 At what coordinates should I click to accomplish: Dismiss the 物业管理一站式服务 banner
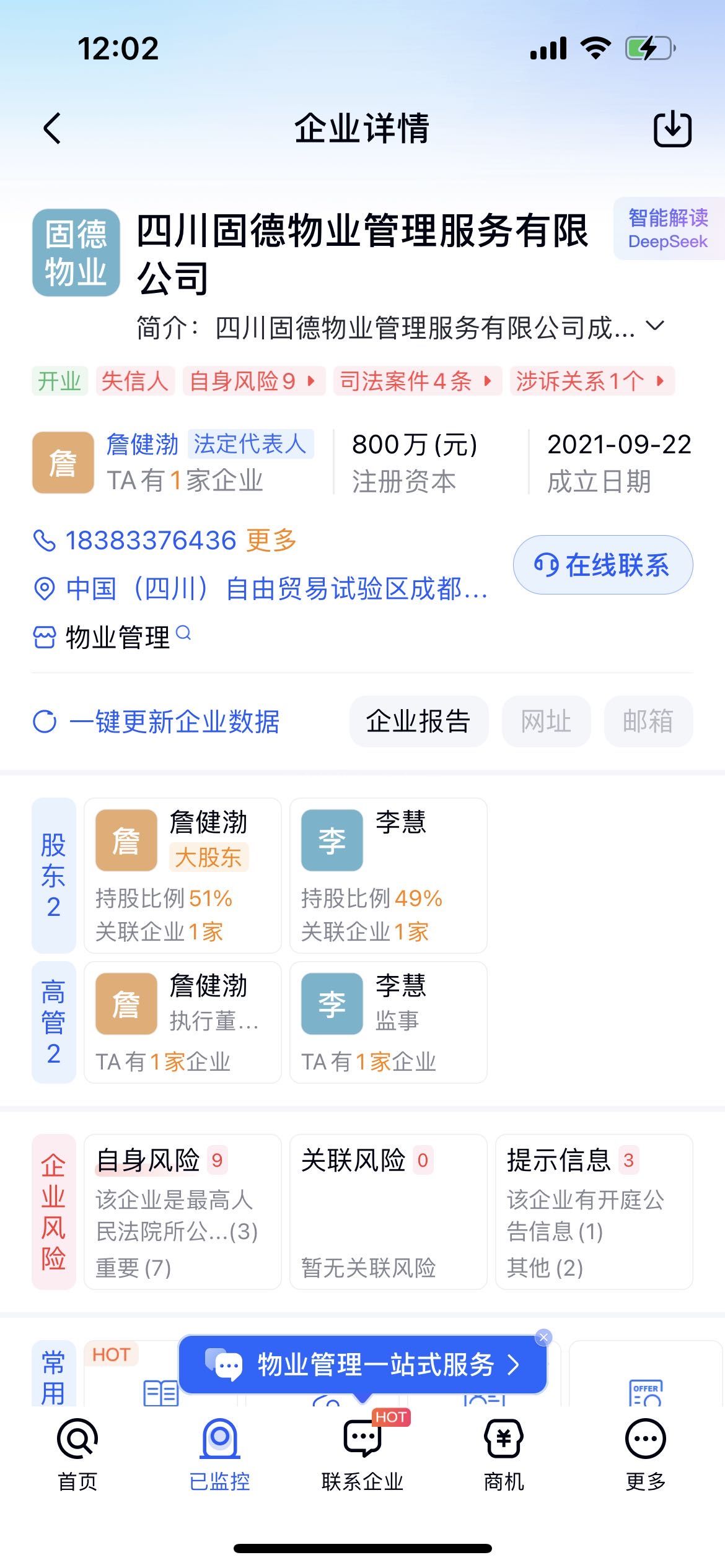(x=543, y=1337)
